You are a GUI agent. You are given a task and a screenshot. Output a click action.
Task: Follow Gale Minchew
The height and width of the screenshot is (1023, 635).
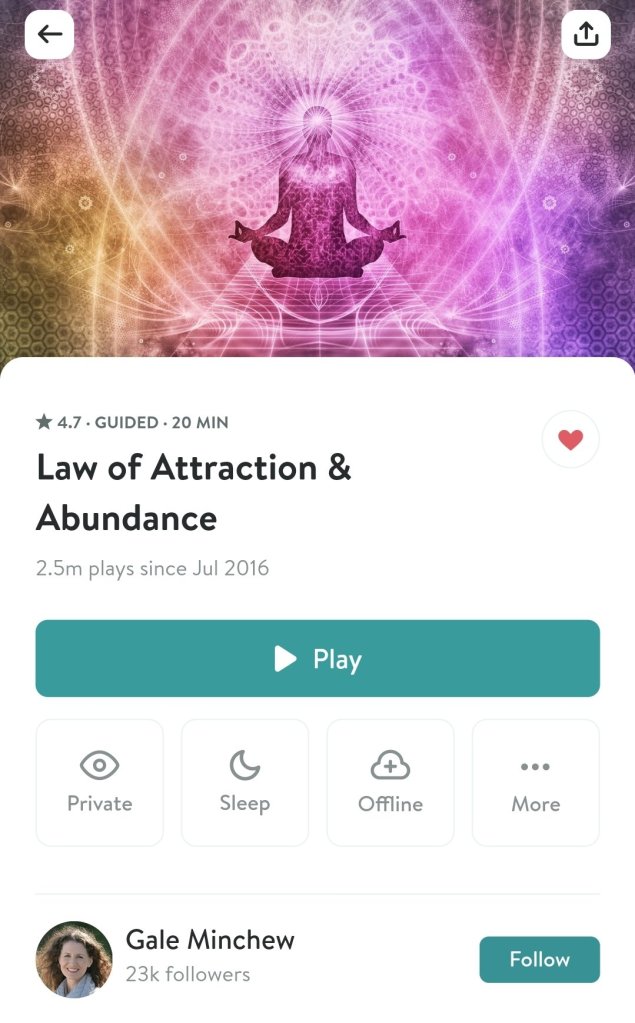tap(539, 959)
